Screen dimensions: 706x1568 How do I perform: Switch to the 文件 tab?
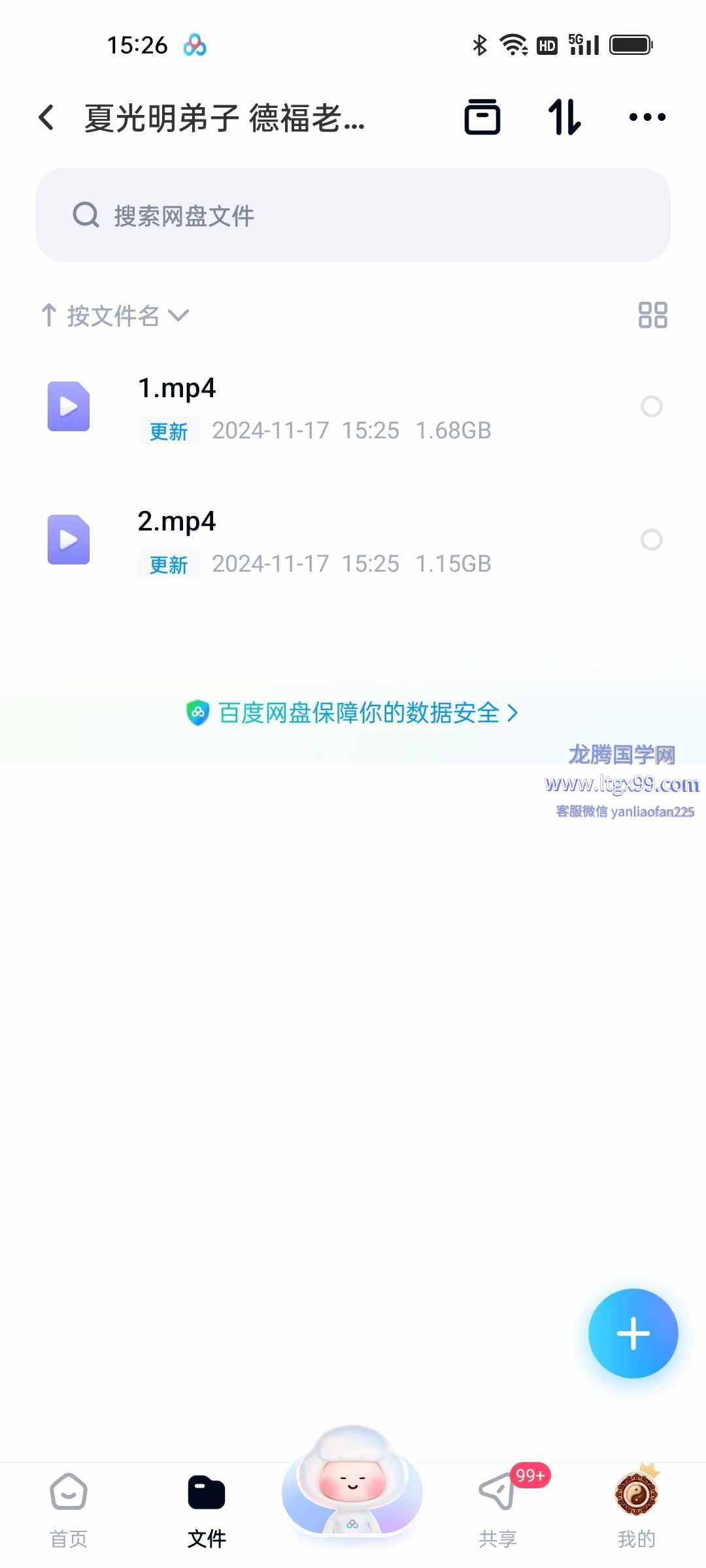click(207, 1509)
